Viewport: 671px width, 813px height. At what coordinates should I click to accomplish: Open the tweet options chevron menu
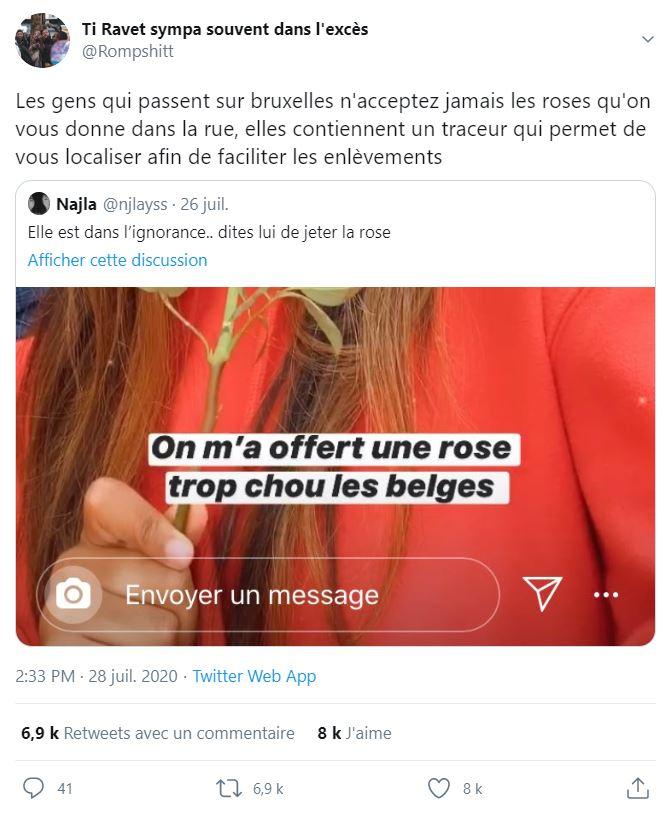coord(647,39)
